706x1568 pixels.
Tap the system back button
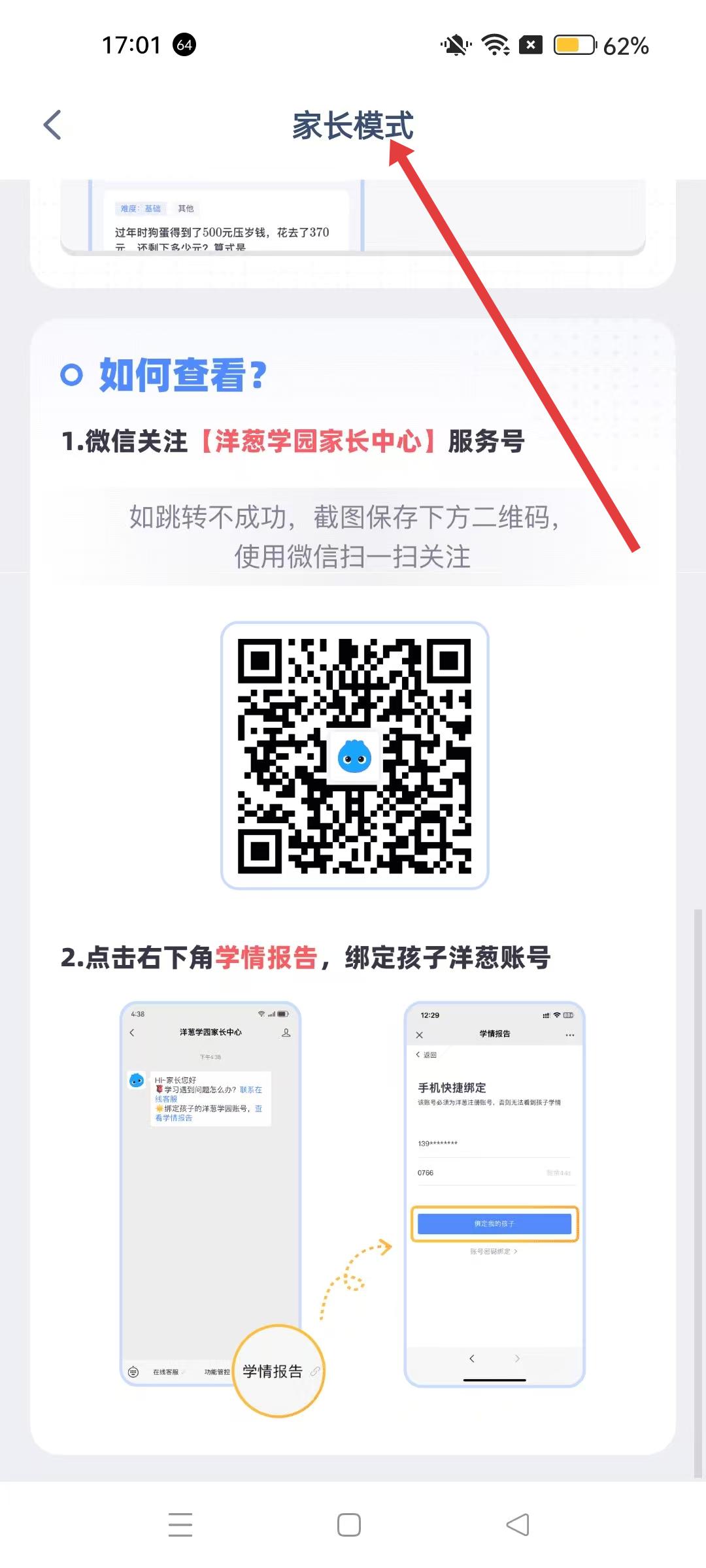[518, 1525]
